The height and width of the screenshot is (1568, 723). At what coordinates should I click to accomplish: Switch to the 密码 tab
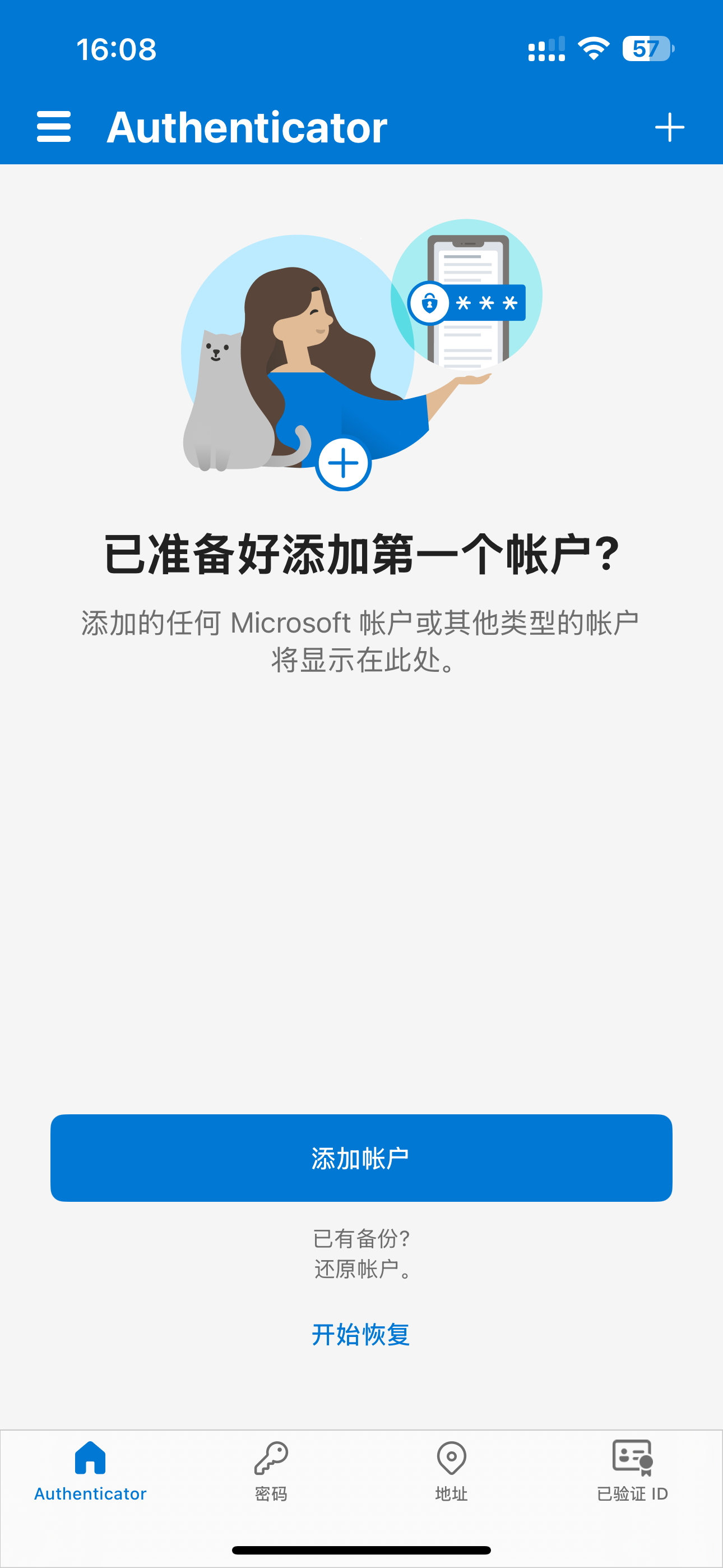point(271,1471)
